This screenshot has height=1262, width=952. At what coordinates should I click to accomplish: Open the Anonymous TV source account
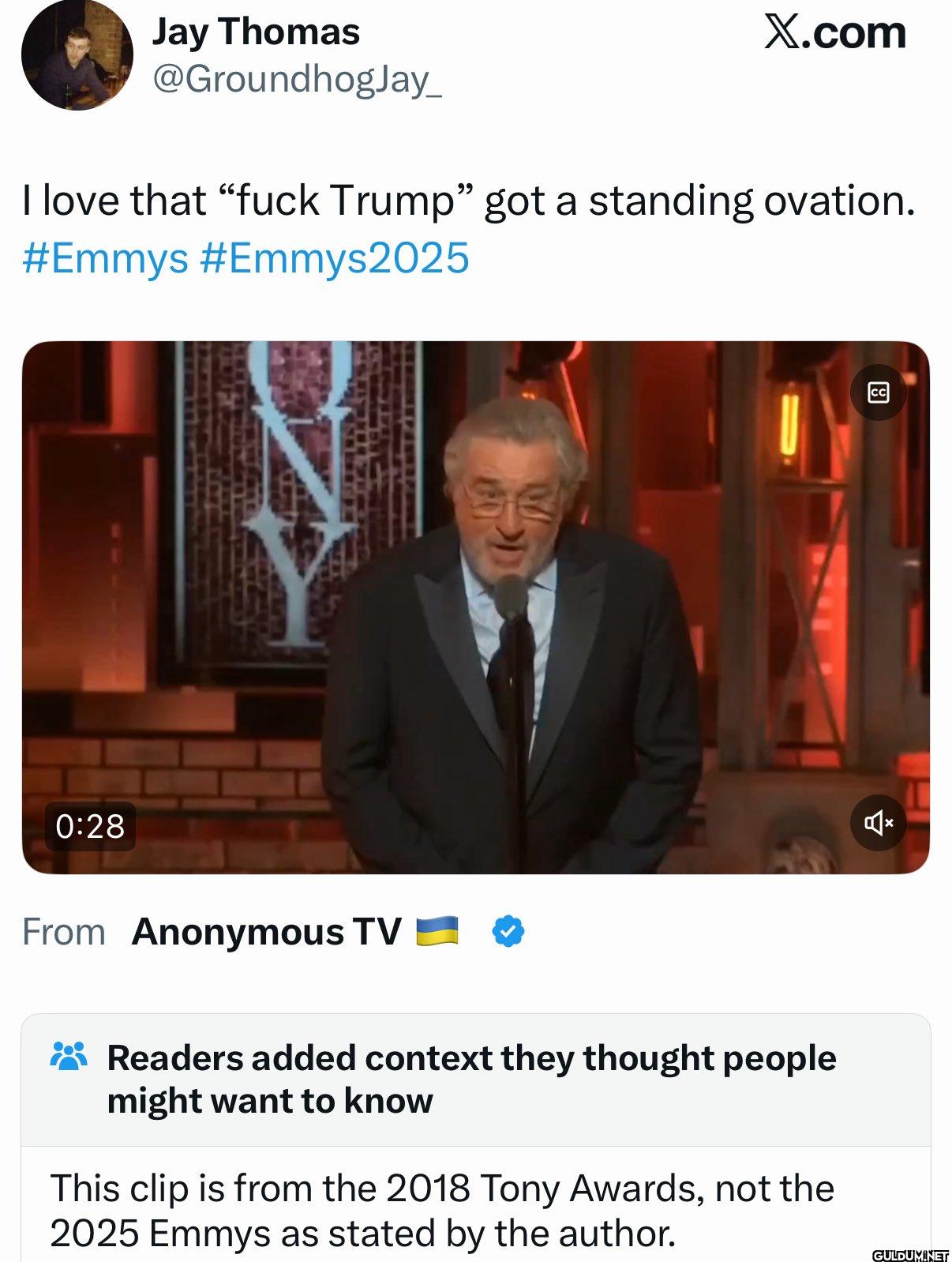(x=267, y=932)
